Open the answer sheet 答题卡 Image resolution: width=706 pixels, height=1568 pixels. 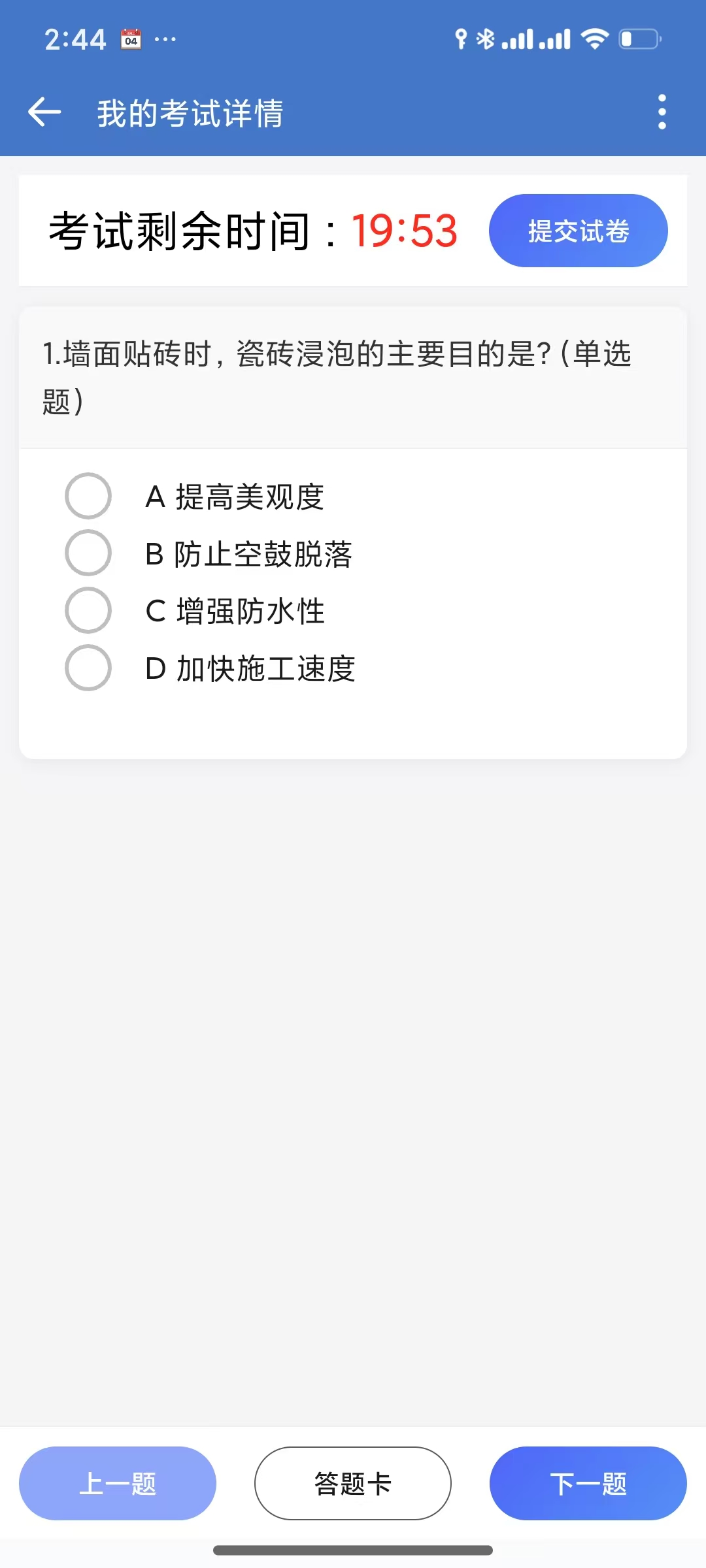(x=353, y=1483)
